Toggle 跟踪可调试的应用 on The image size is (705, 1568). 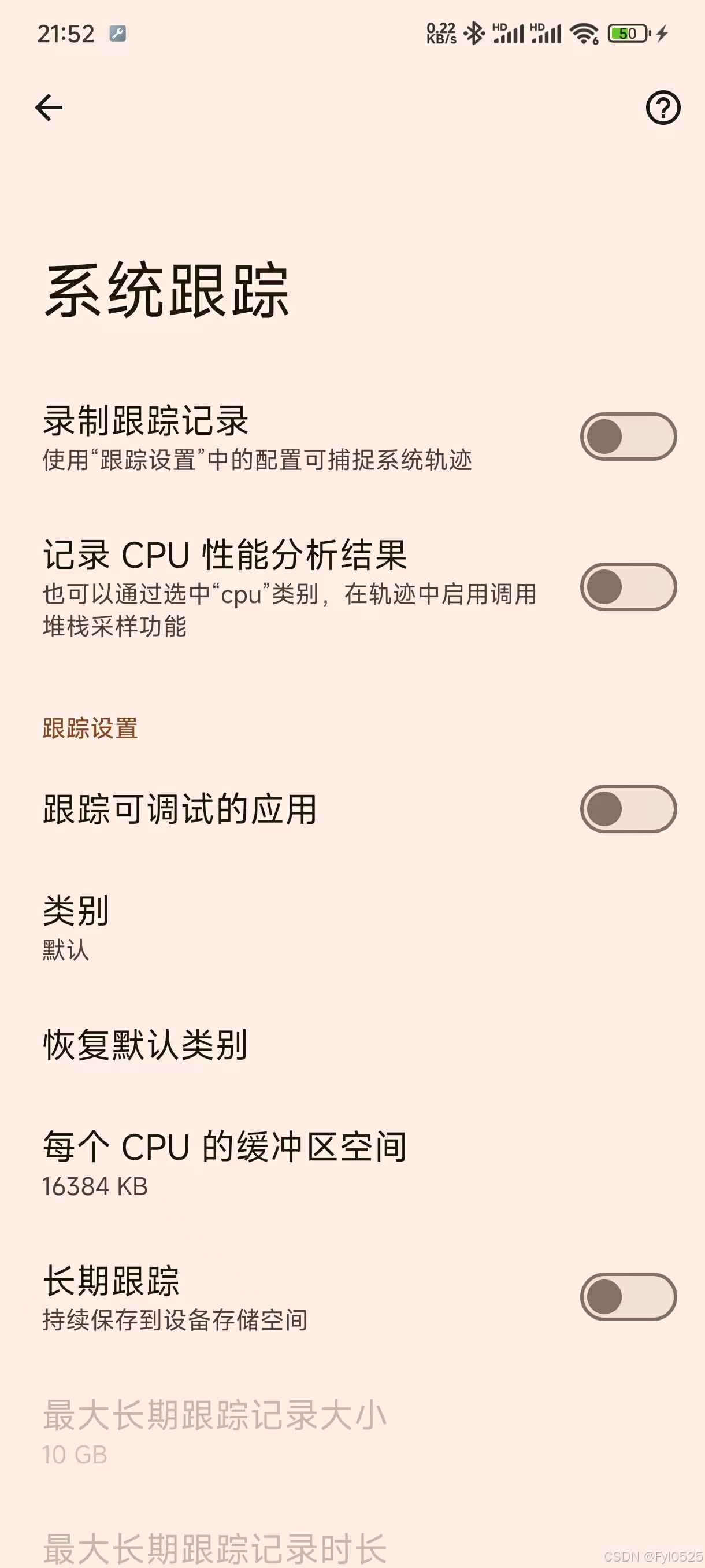(628, 809)
